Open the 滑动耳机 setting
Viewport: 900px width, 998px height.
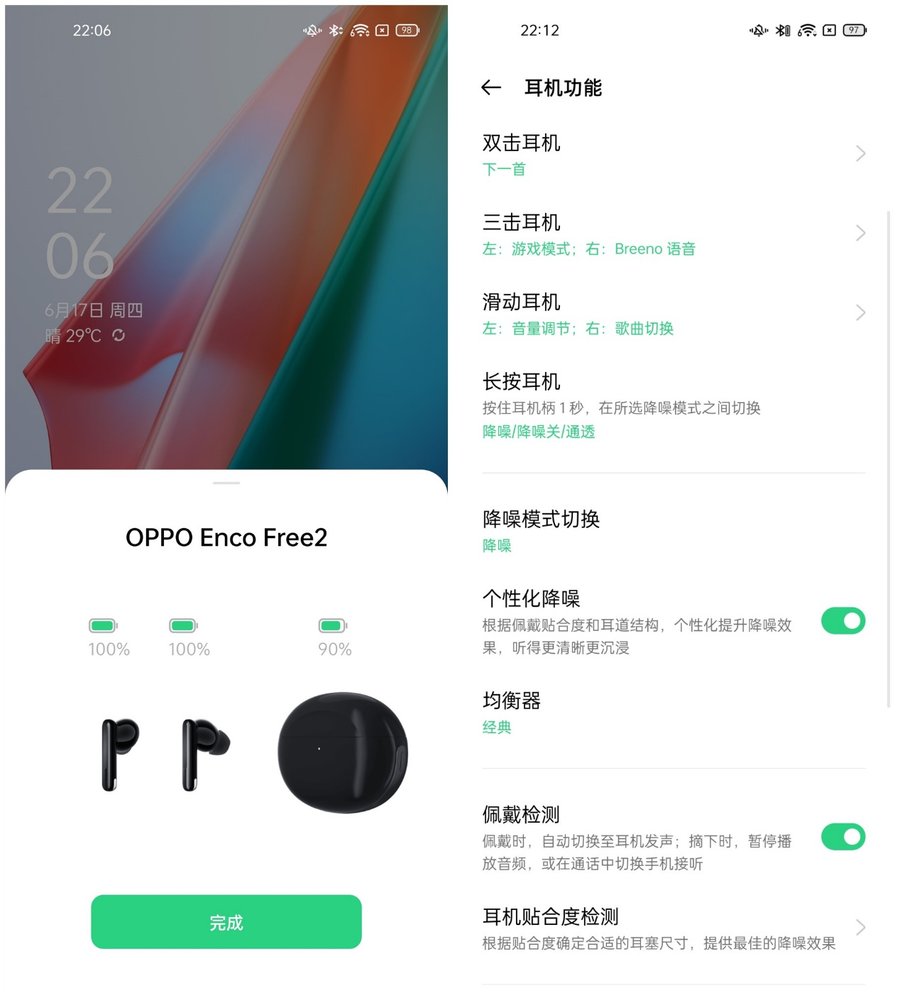tap(672, 314)
